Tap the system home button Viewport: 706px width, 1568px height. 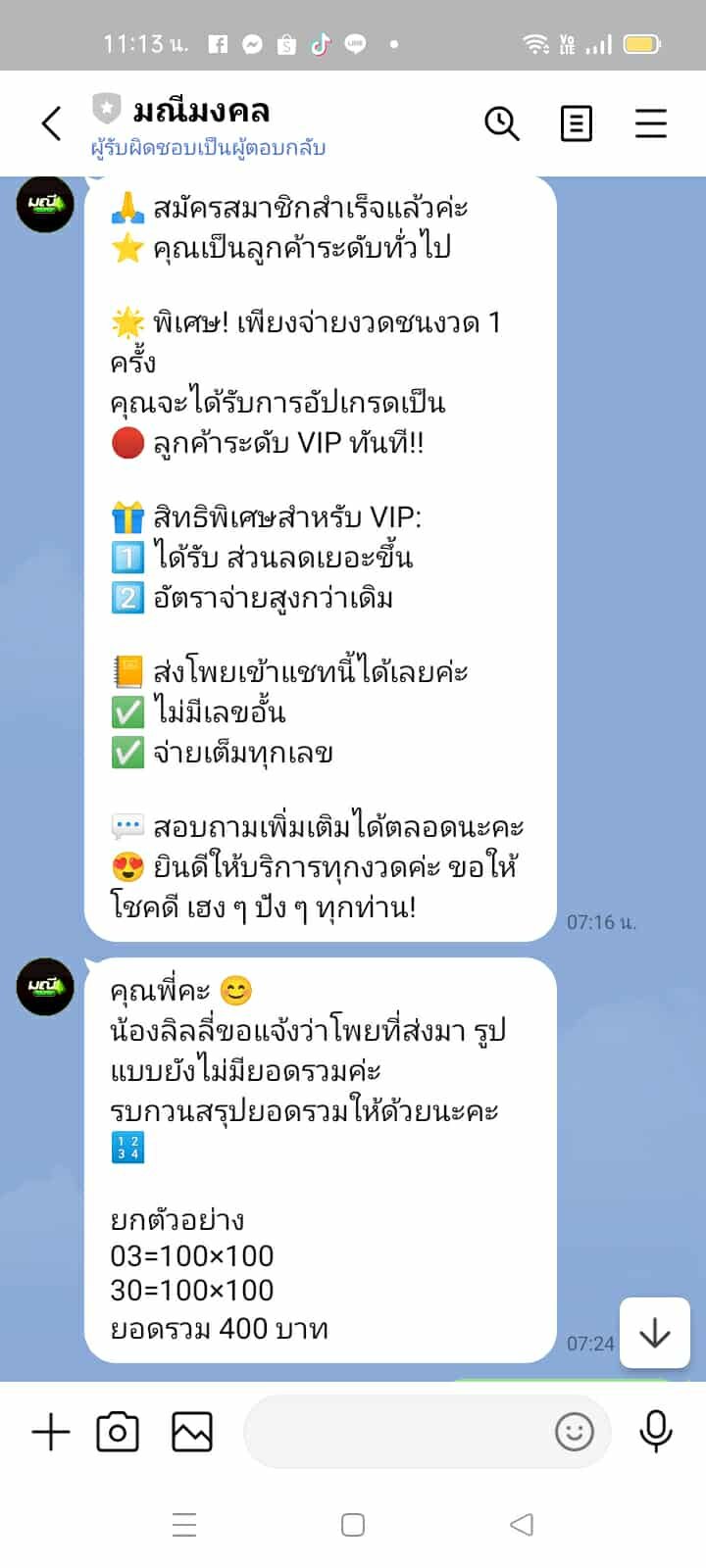[x=353, y=1524]
